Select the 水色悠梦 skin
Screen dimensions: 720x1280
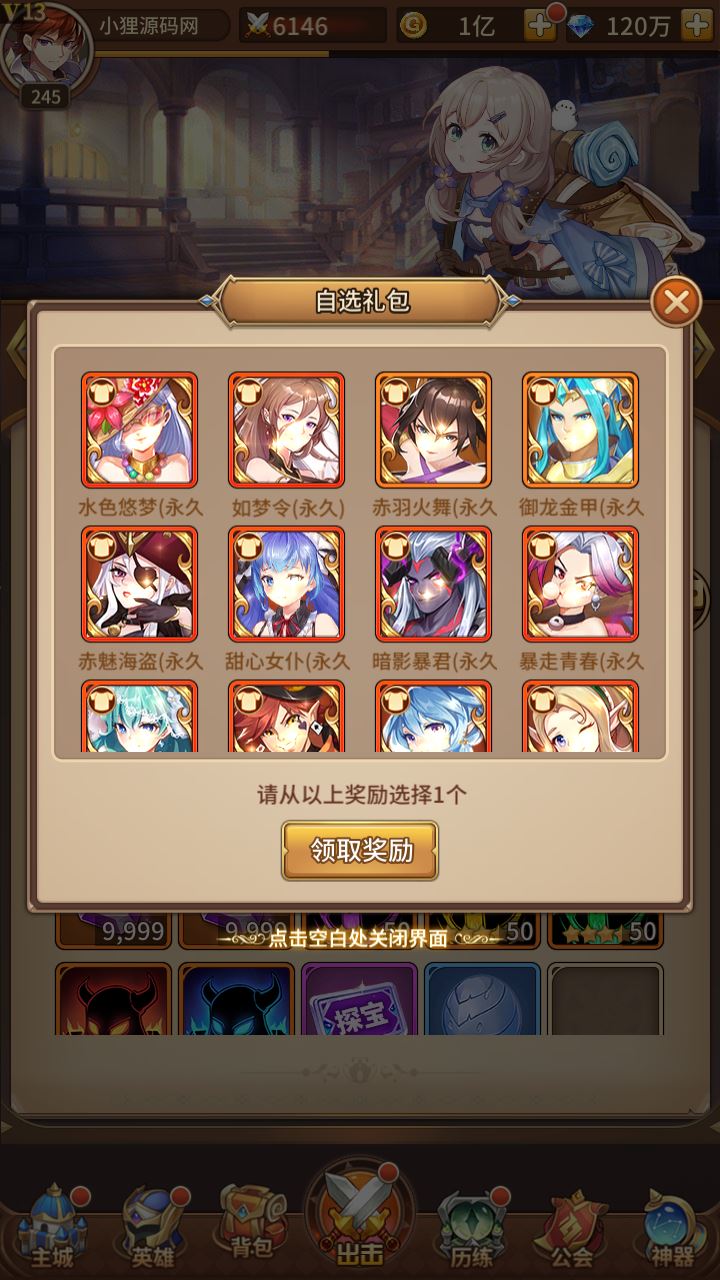(140, 430)
